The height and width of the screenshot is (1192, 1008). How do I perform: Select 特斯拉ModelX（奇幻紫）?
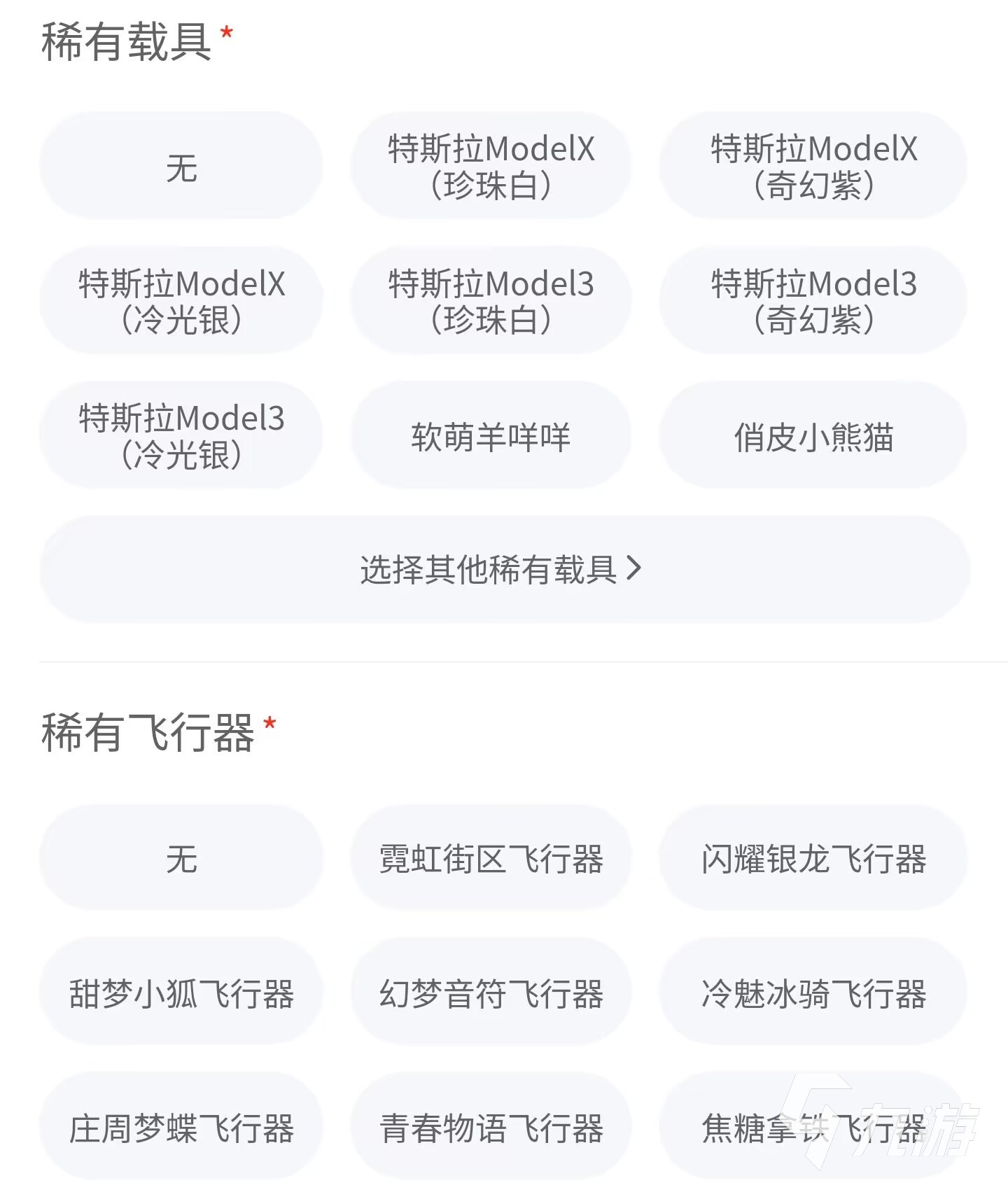(x=813, y=167)
